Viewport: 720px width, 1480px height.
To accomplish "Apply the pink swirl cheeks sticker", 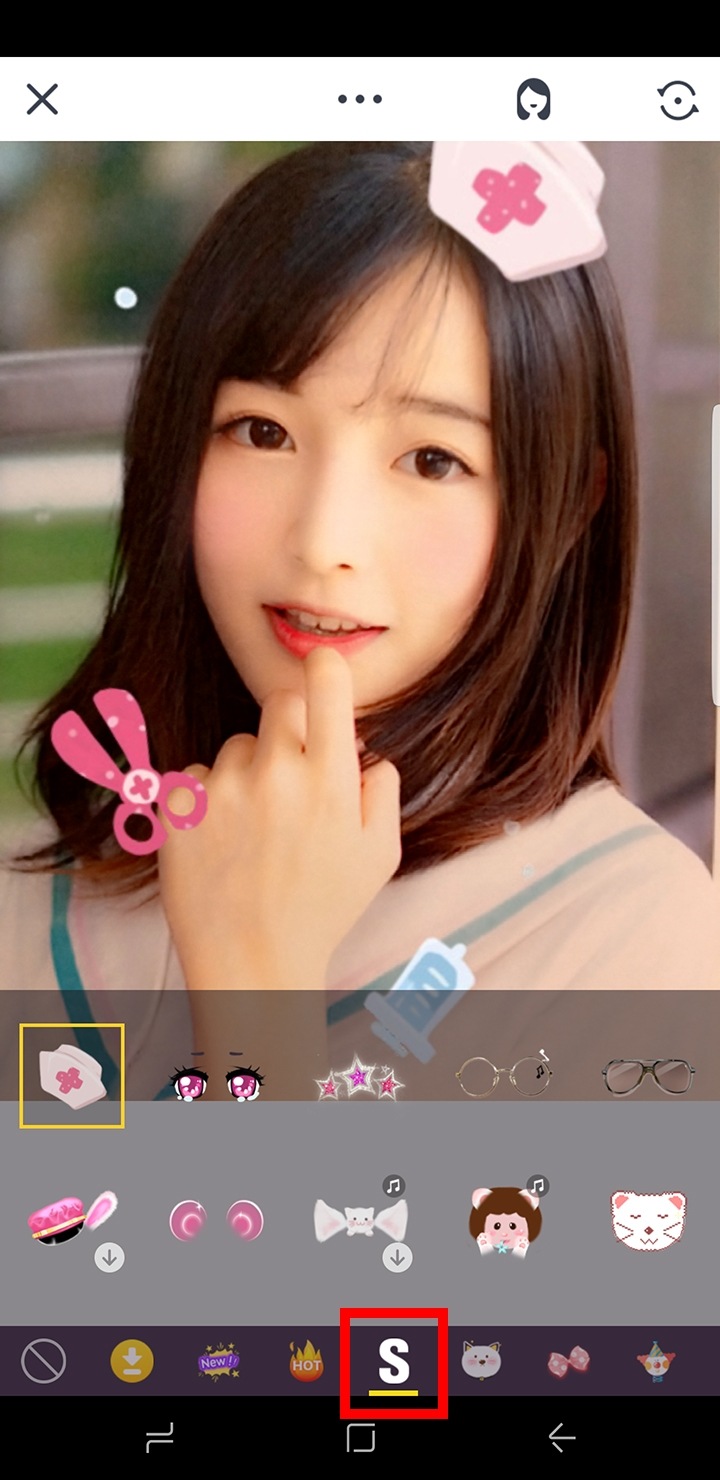I will tap(216, 1221).
